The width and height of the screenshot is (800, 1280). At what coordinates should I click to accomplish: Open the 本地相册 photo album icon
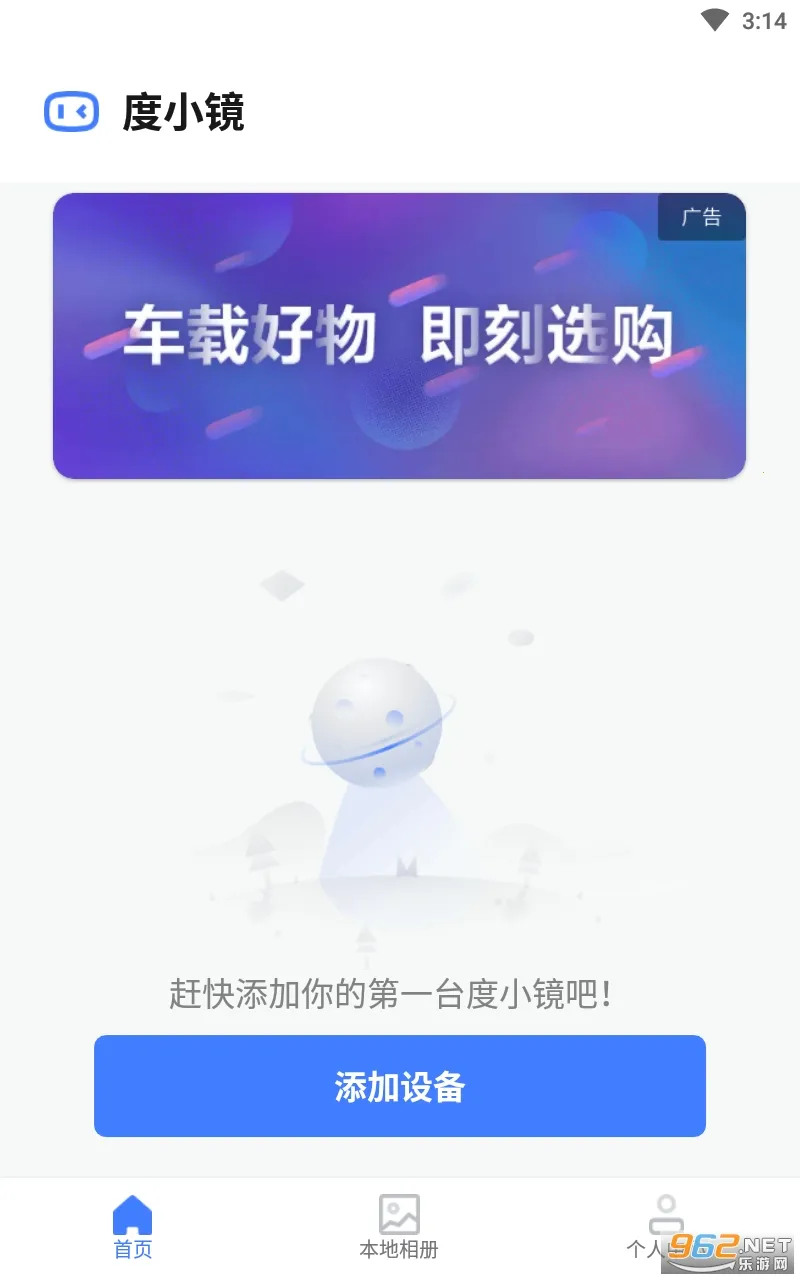click(399, 1213)
